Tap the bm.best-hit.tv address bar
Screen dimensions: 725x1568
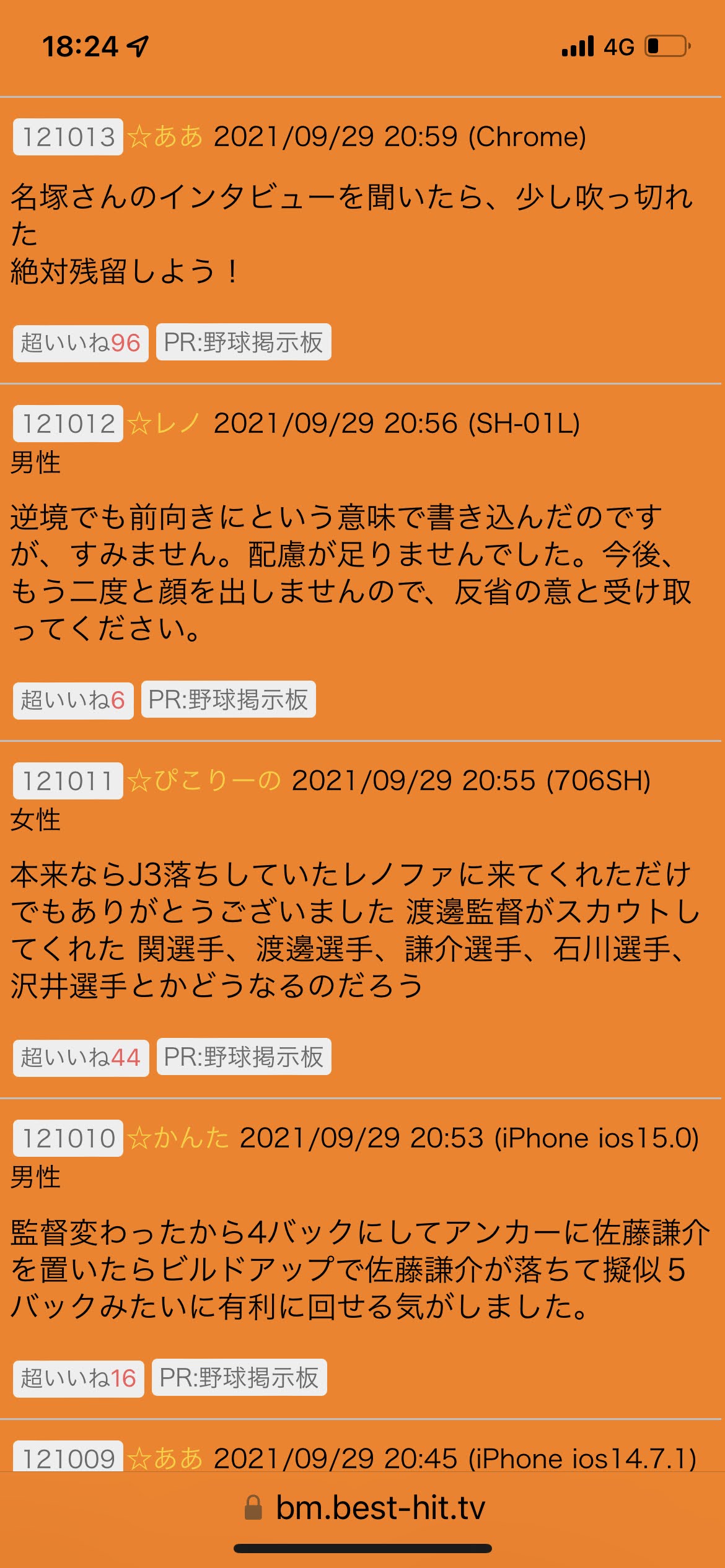tap(362, 1508)
